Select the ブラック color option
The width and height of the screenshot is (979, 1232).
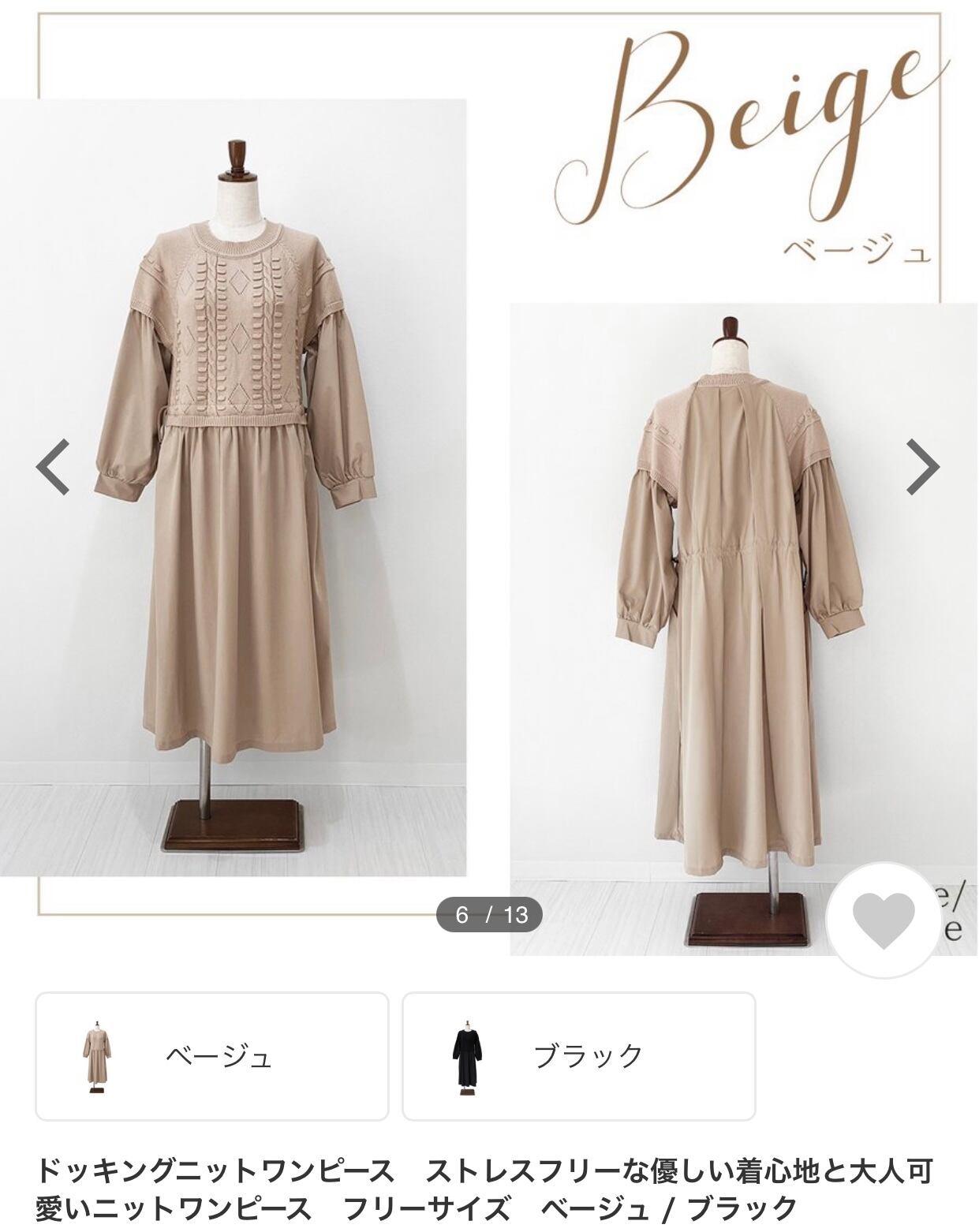click(x=579, y=1056)
